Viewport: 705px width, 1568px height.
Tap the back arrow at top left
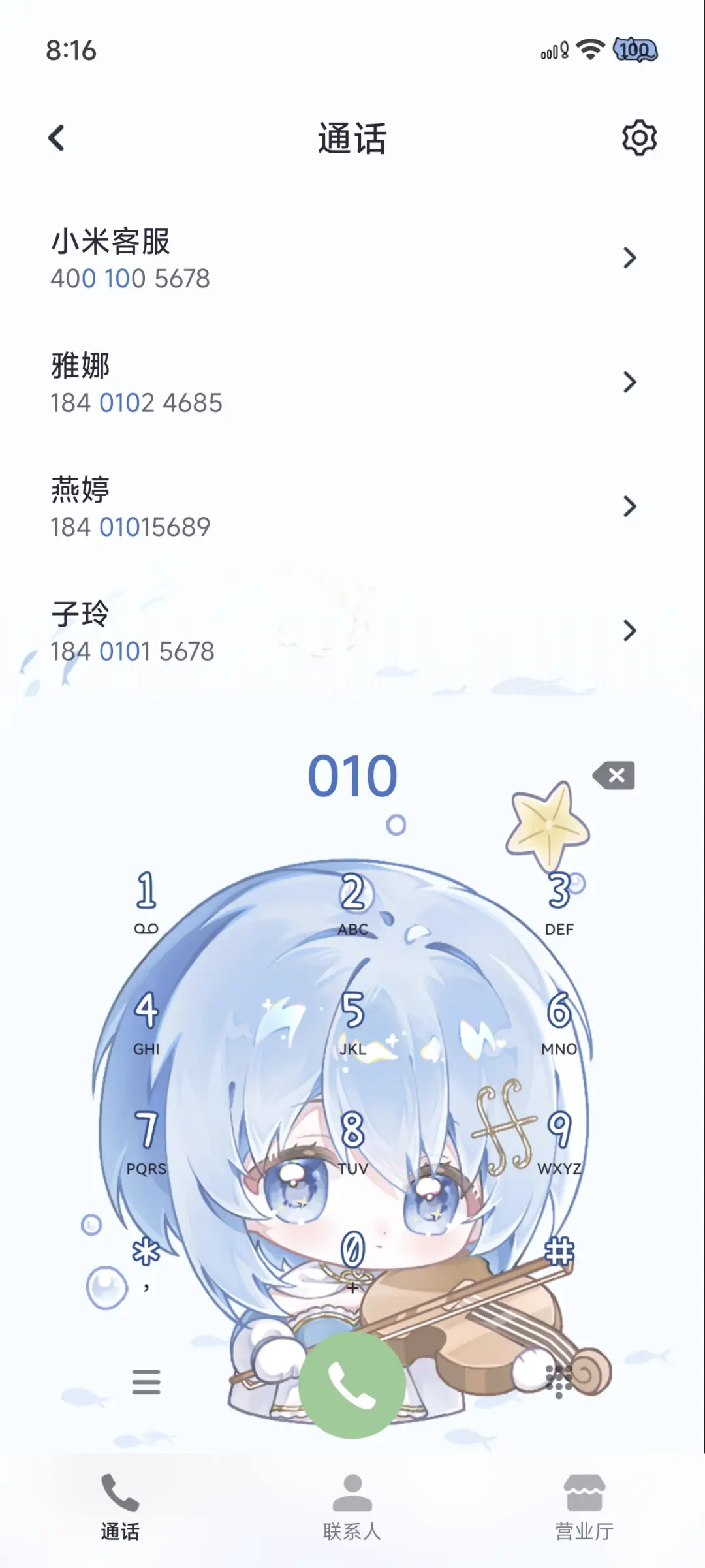pyautogui.click(x=56, y=138)
